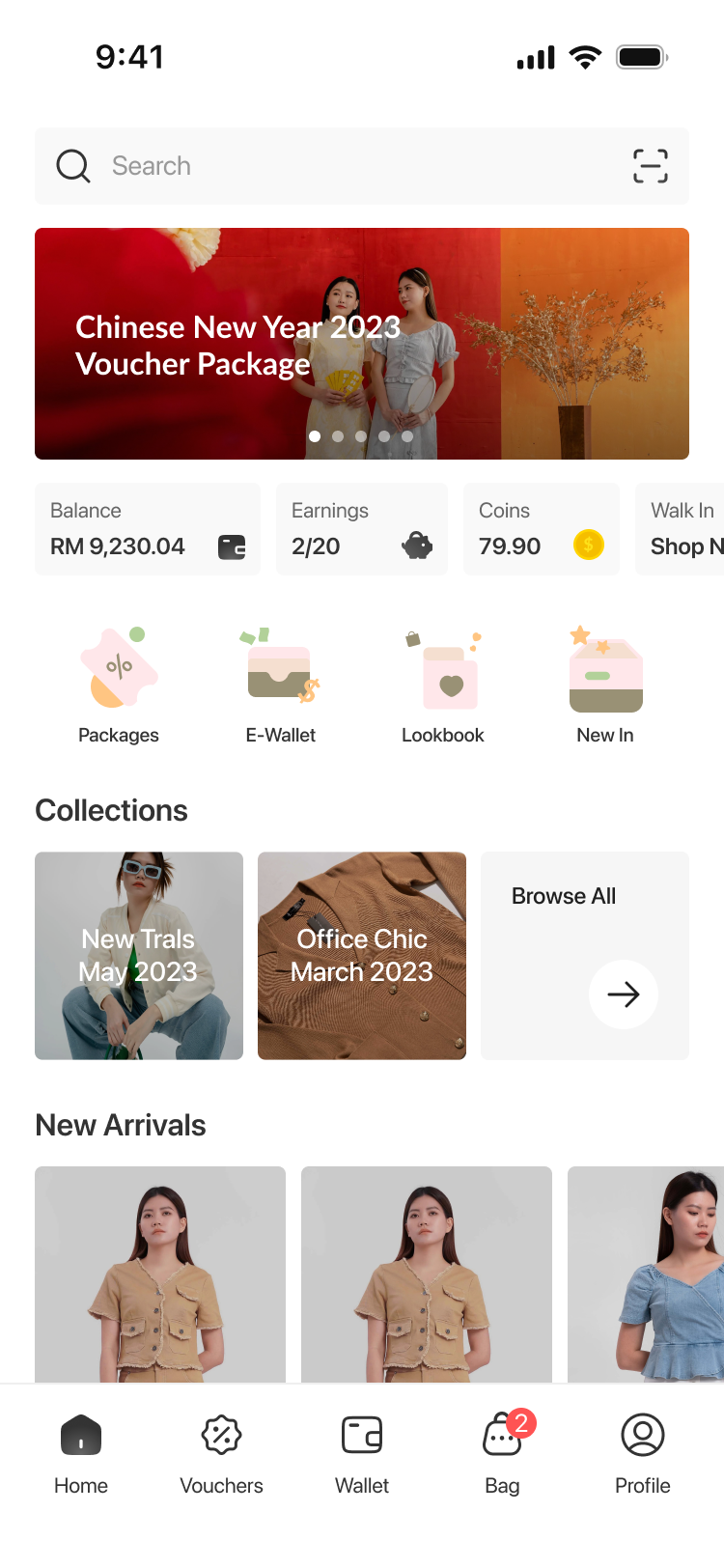The width and height of the screenshot is (724, 1568).
Task: Check the Coins card
Action: coord(541,529)
